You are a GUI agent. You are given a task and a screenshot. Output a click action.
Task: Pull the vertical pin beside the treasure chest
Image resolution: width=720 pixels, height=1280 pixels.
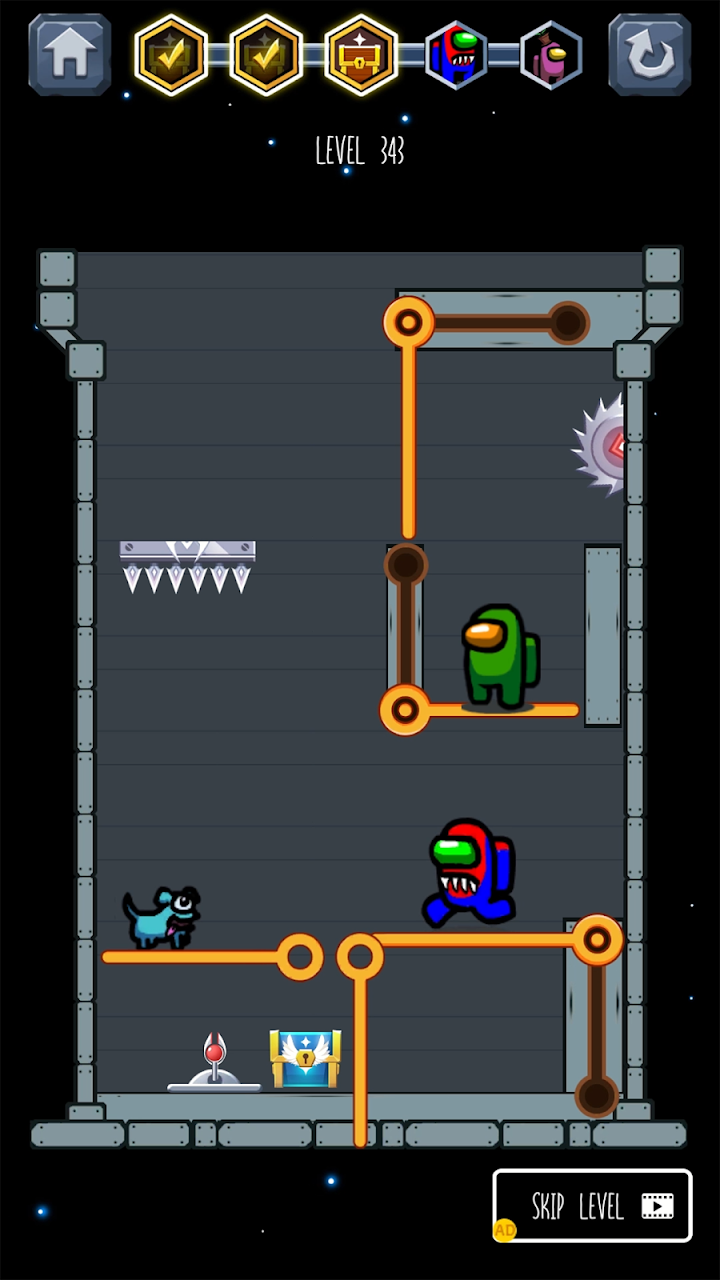pos(360,958)
